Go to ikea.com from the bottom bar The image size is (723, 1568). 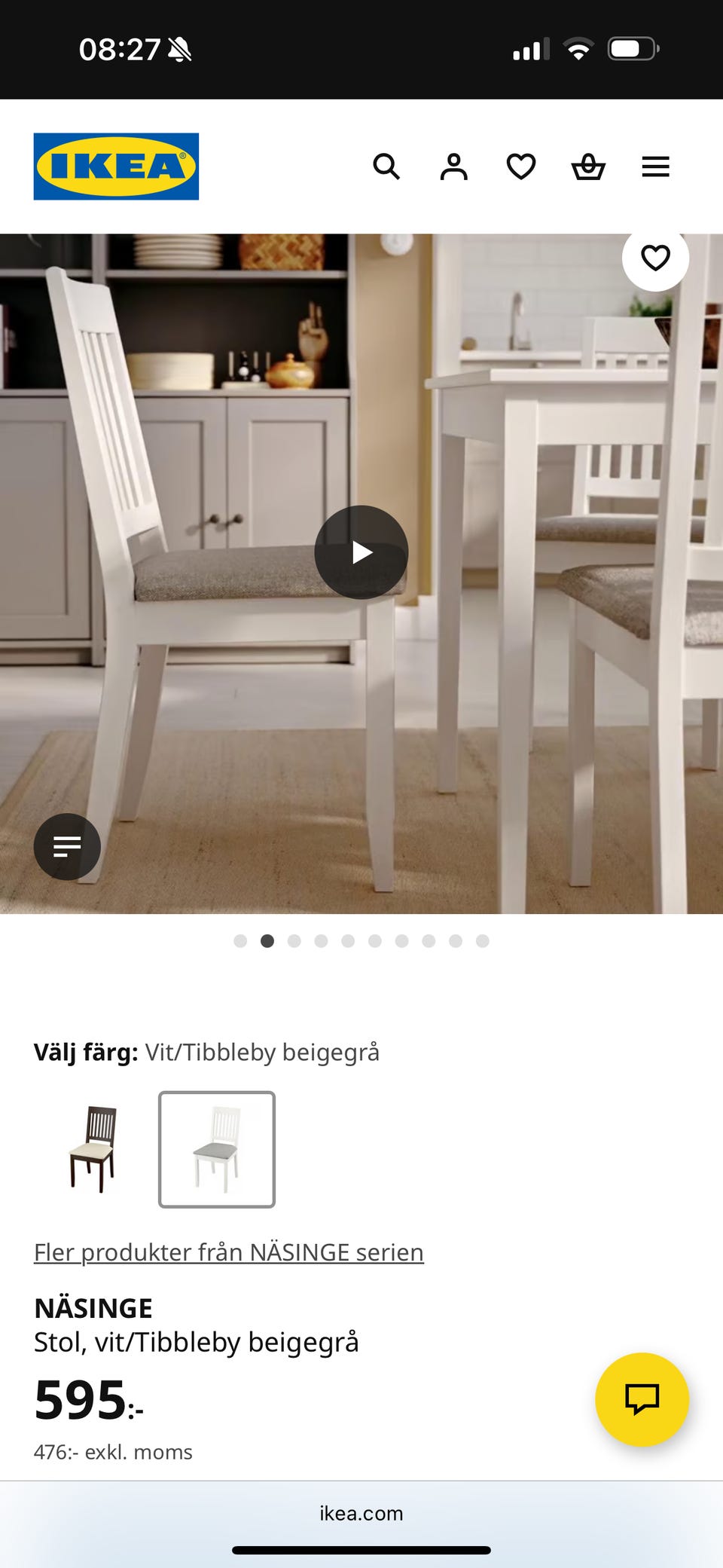[x=361, y=1513]
